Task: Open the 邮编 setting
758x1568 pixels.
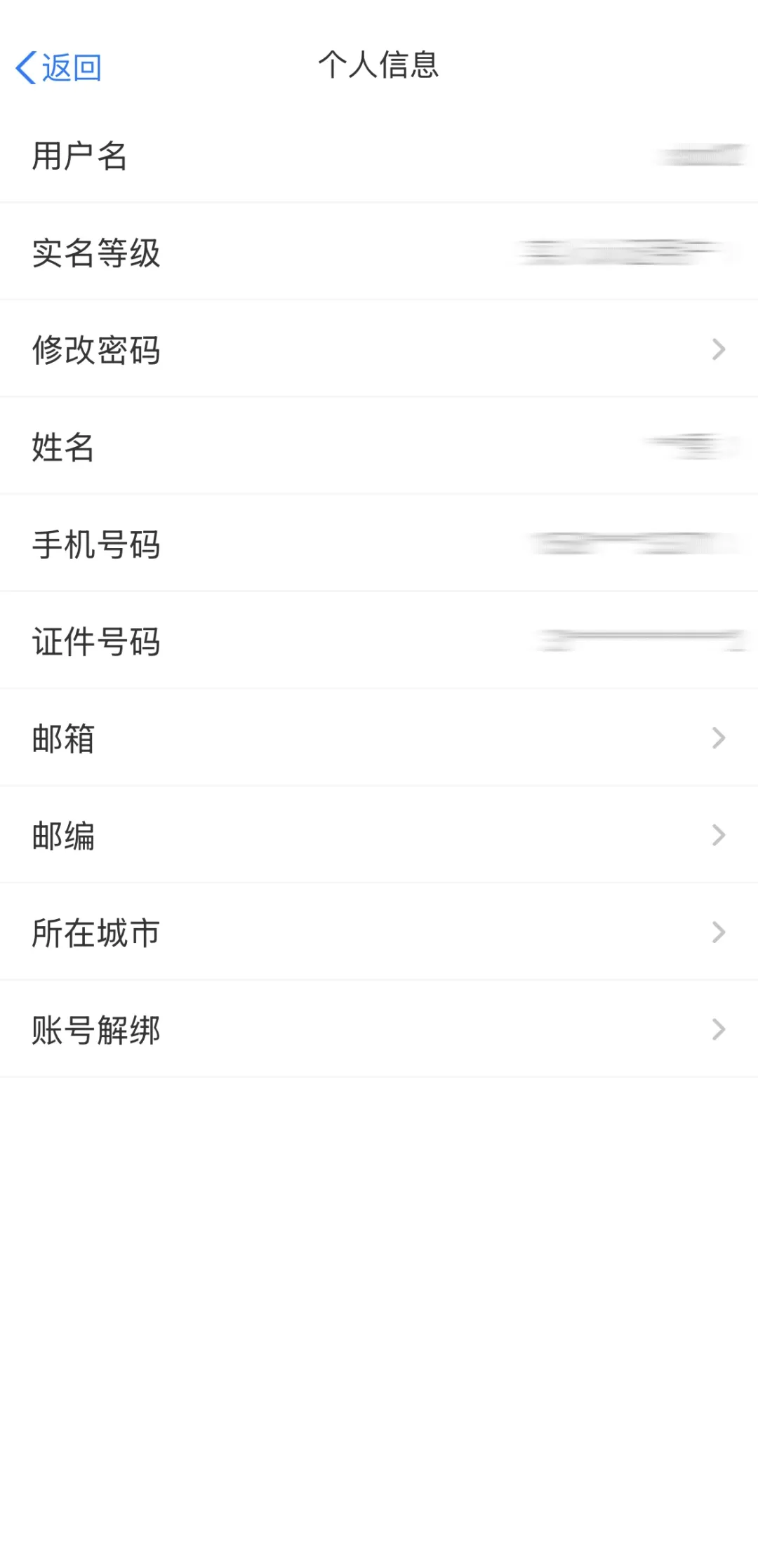Action: (379, 835)
